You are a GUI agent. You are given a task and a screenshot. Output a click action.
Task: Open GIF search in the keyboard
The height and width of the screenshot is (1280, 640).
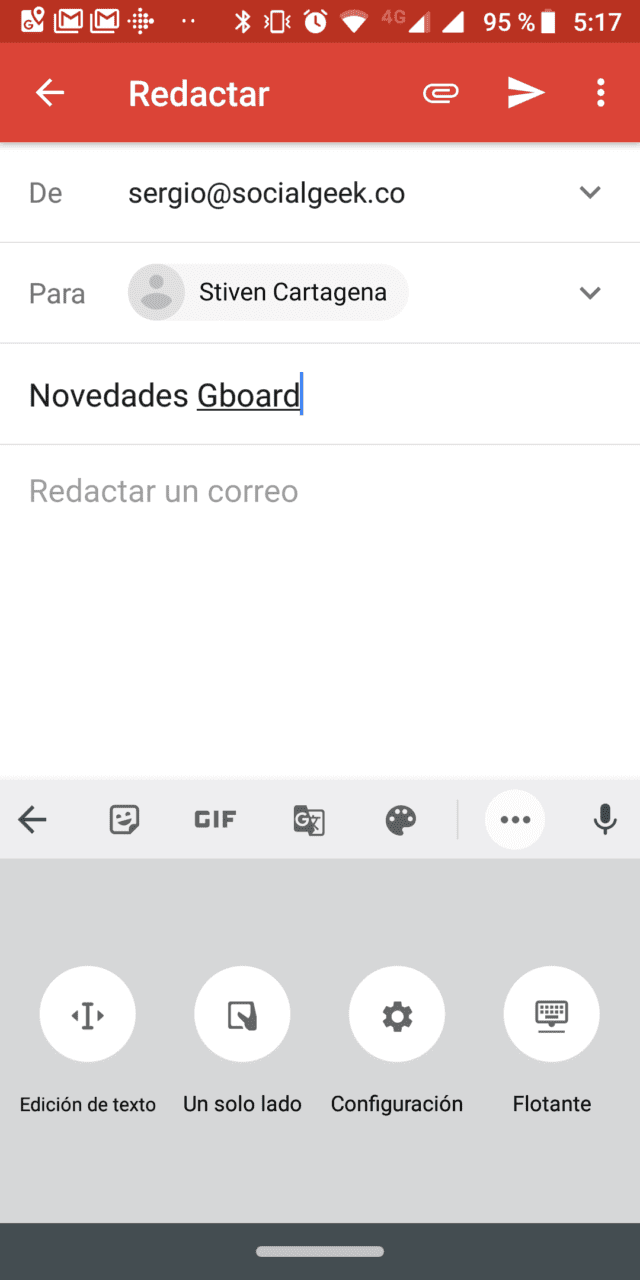(215, 820)
